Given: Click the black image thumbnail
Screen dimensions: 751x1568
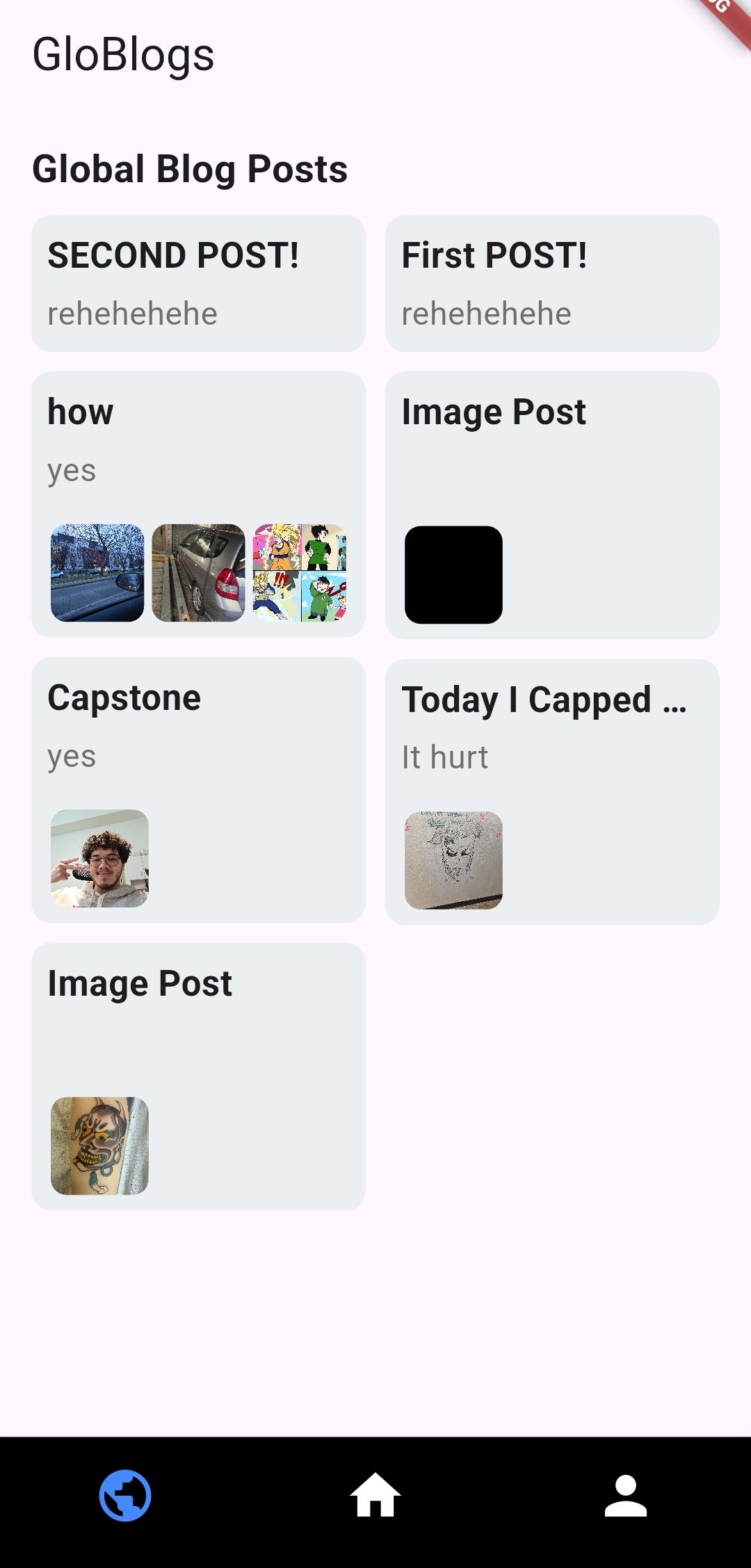Looking at the screenshot, I should [453, 574].
